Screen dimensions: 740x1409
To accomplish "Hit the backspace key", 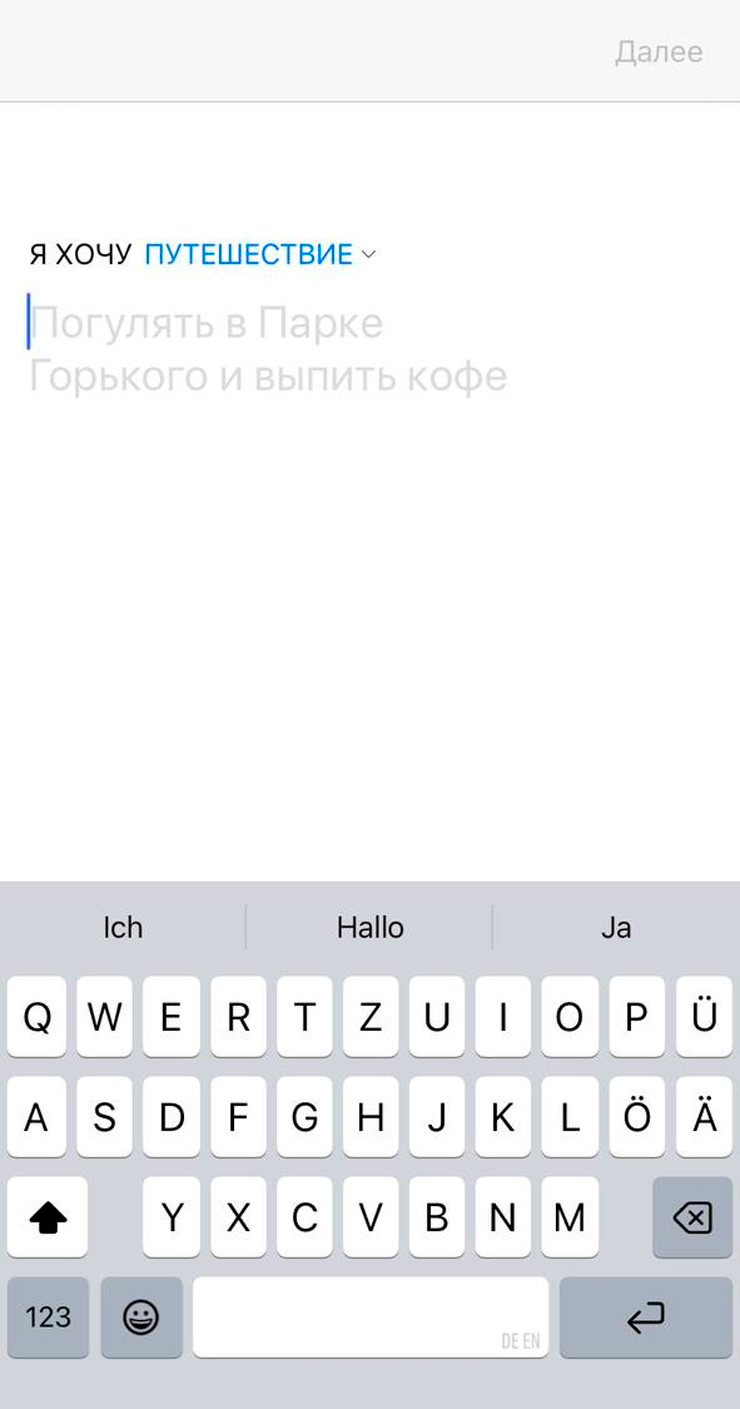I will [692, 1217].
